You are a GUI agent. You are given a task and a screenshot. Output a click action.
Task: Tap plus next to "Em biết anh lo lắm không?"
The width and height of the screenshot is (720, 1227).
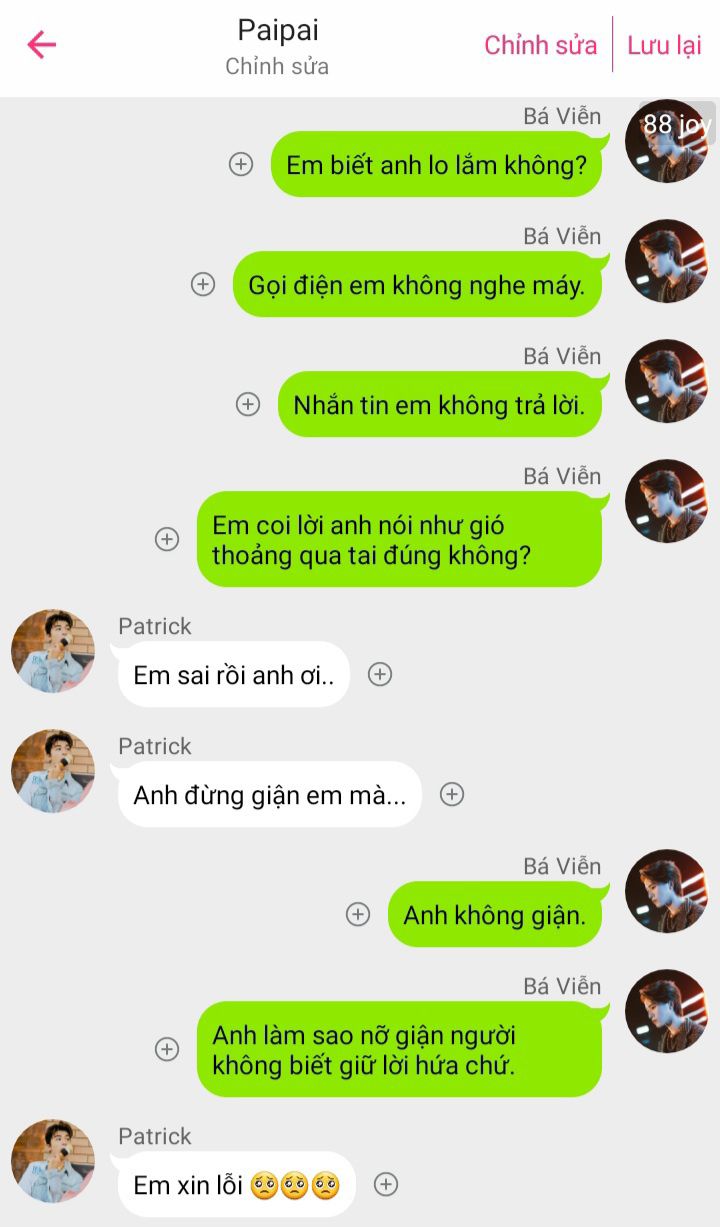click(241, 164)
